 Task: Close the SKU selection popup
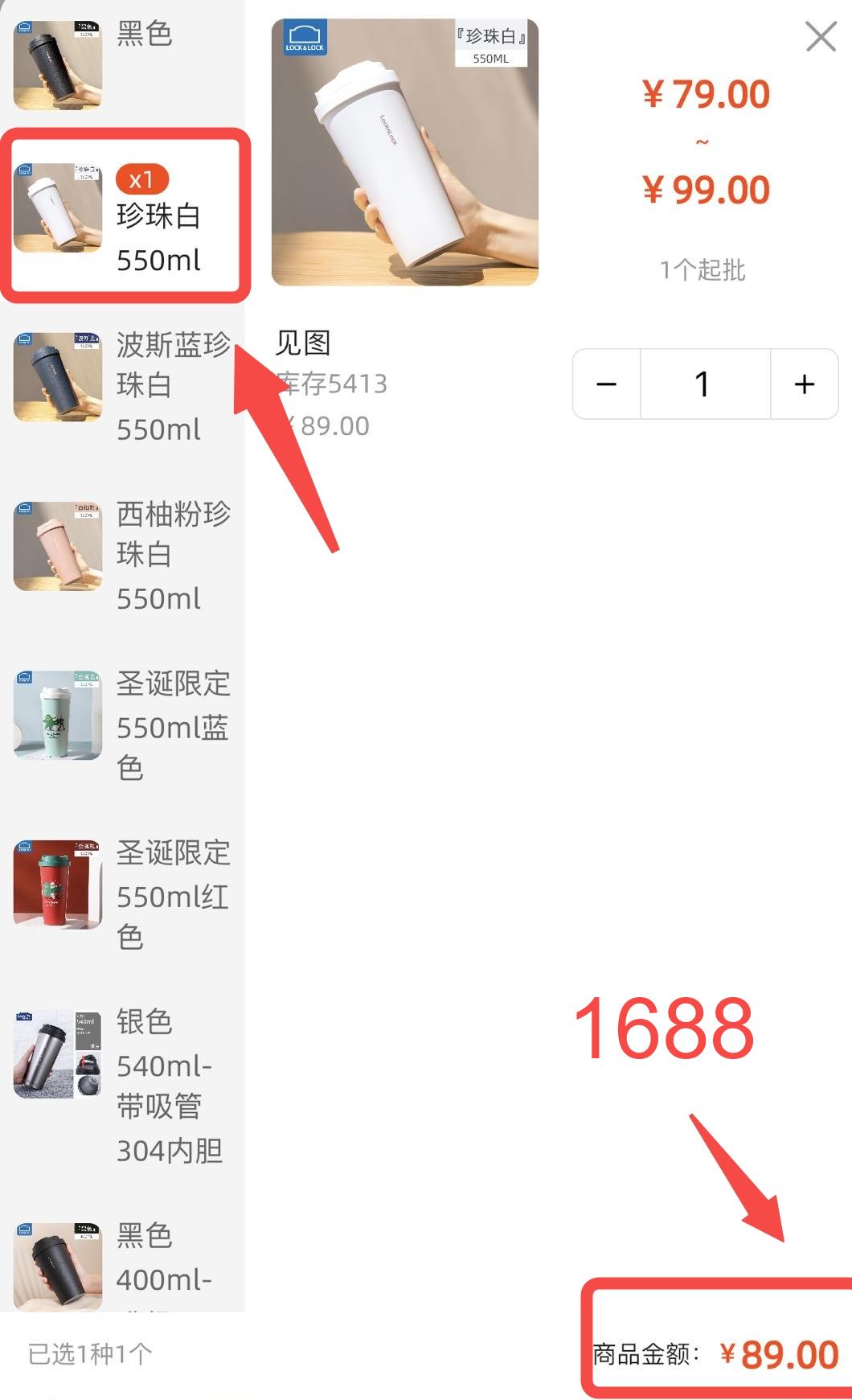tap(821, 35)
